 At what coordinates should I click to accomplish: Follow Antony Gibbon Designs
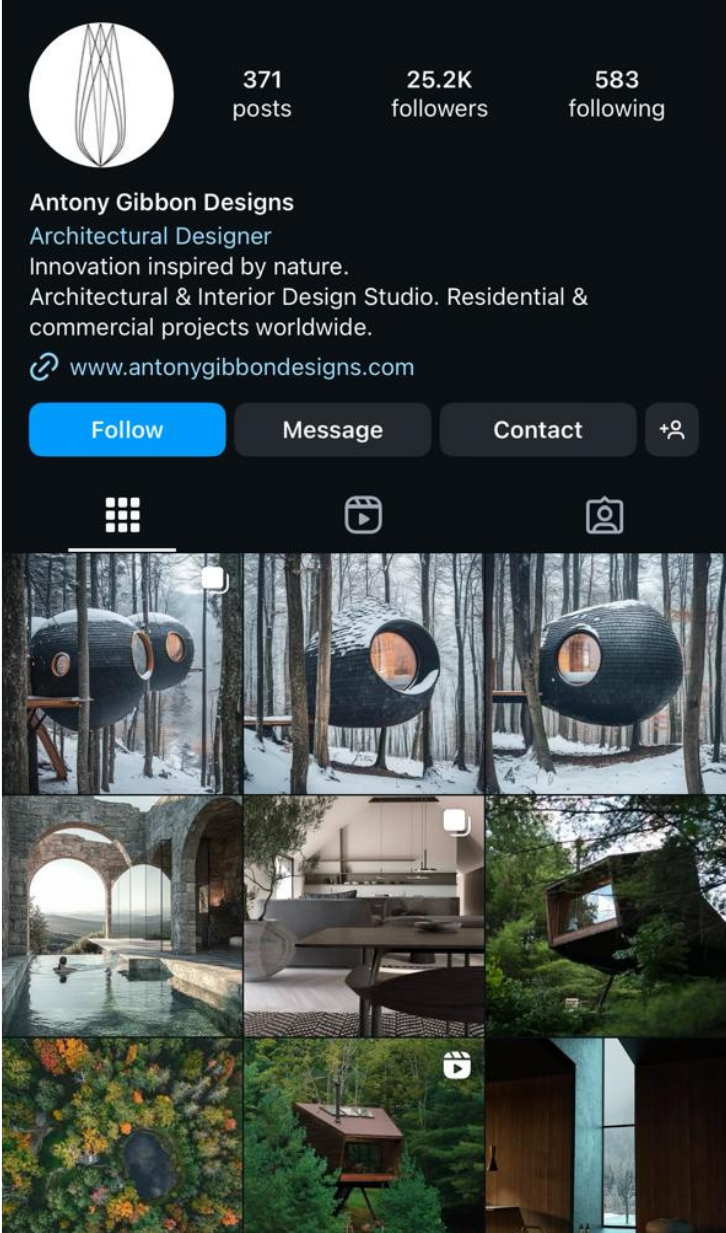127,430
